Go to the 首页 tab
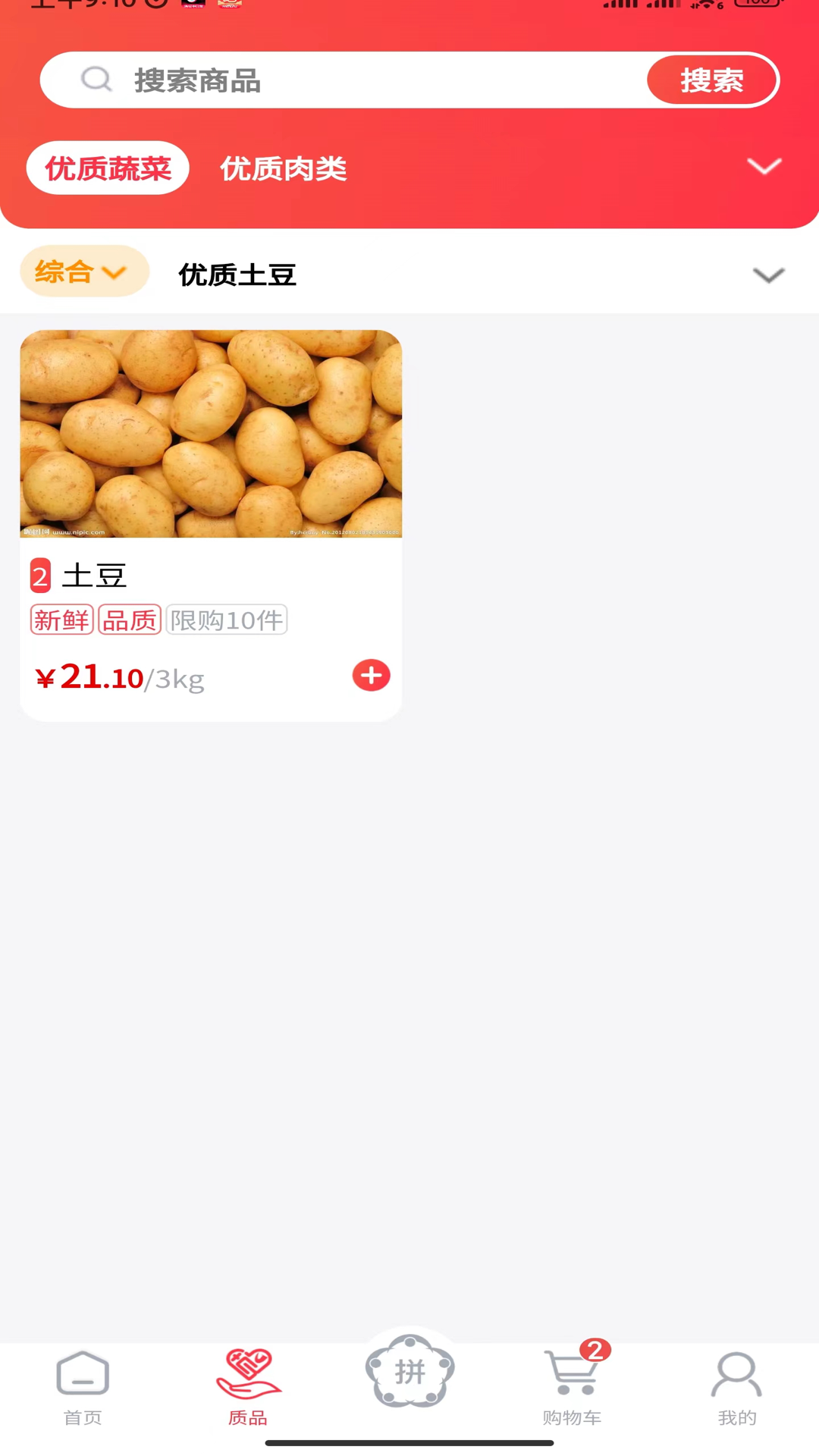 click(x=83, y=1389)
